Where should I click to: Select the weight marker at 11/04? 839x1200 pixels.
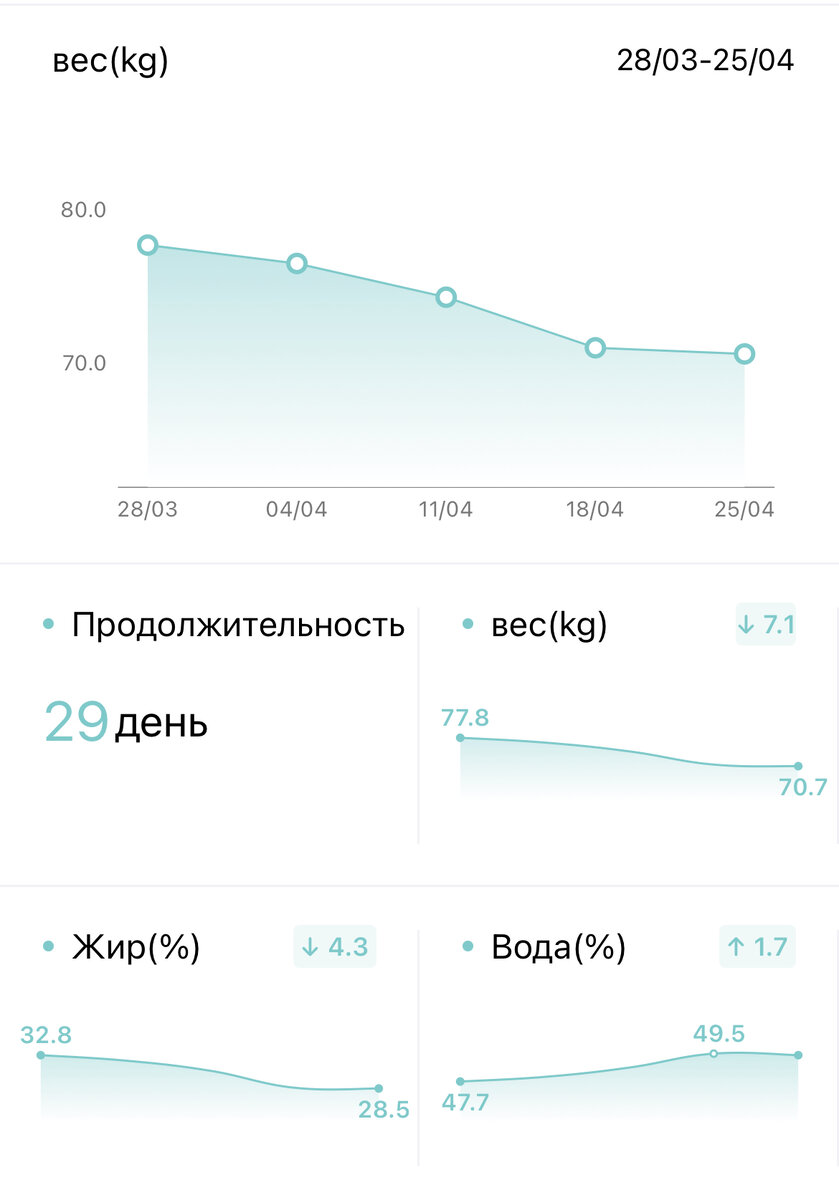(x=445, y=297)
